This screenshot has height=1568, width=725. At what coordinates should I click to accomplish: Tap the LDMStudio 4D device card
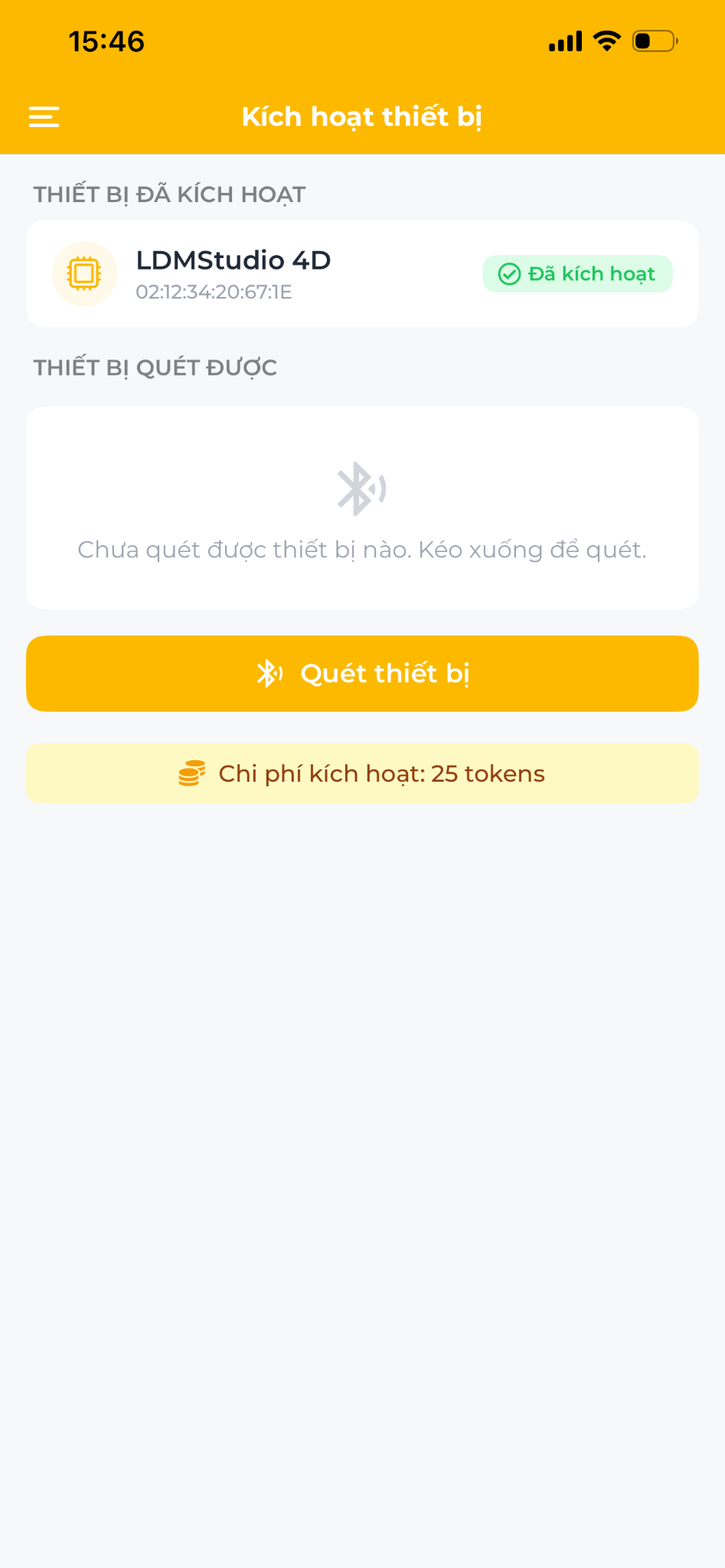click(x=362, y=273)
